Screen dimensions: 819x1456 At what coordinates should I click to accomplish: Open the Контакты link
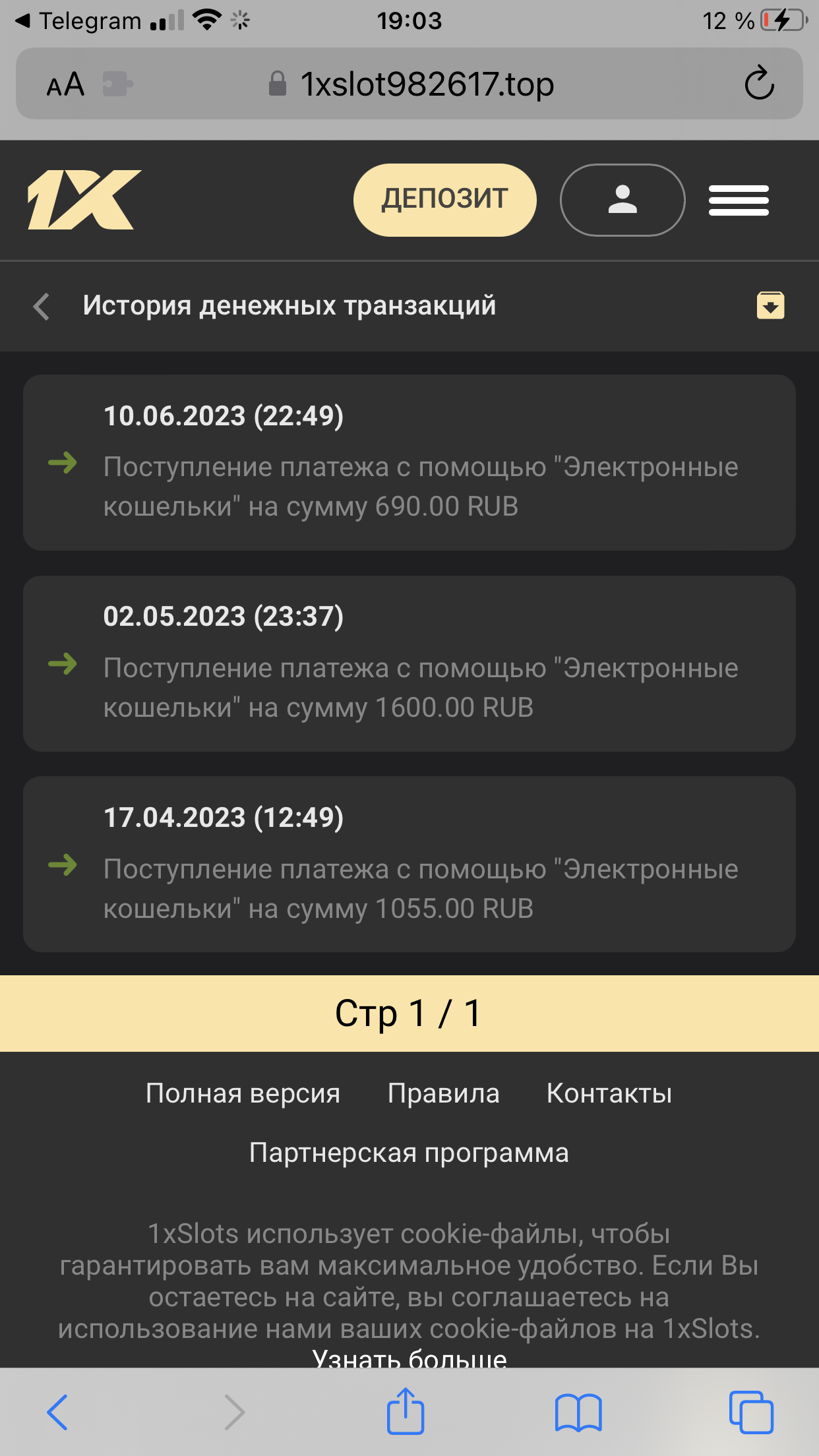tap(609, 1093)
